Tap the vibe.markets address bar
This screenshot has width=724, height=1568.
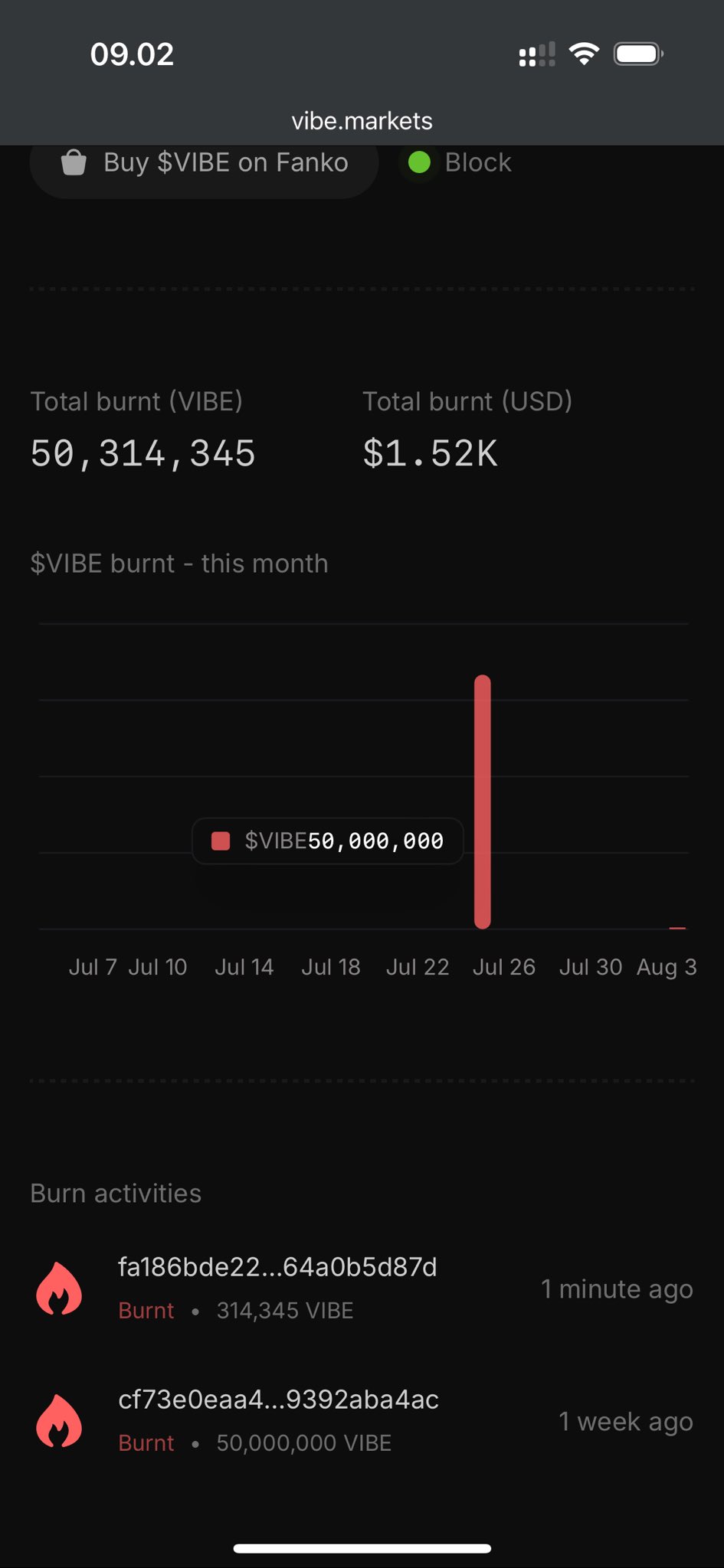tap(362, 121)
